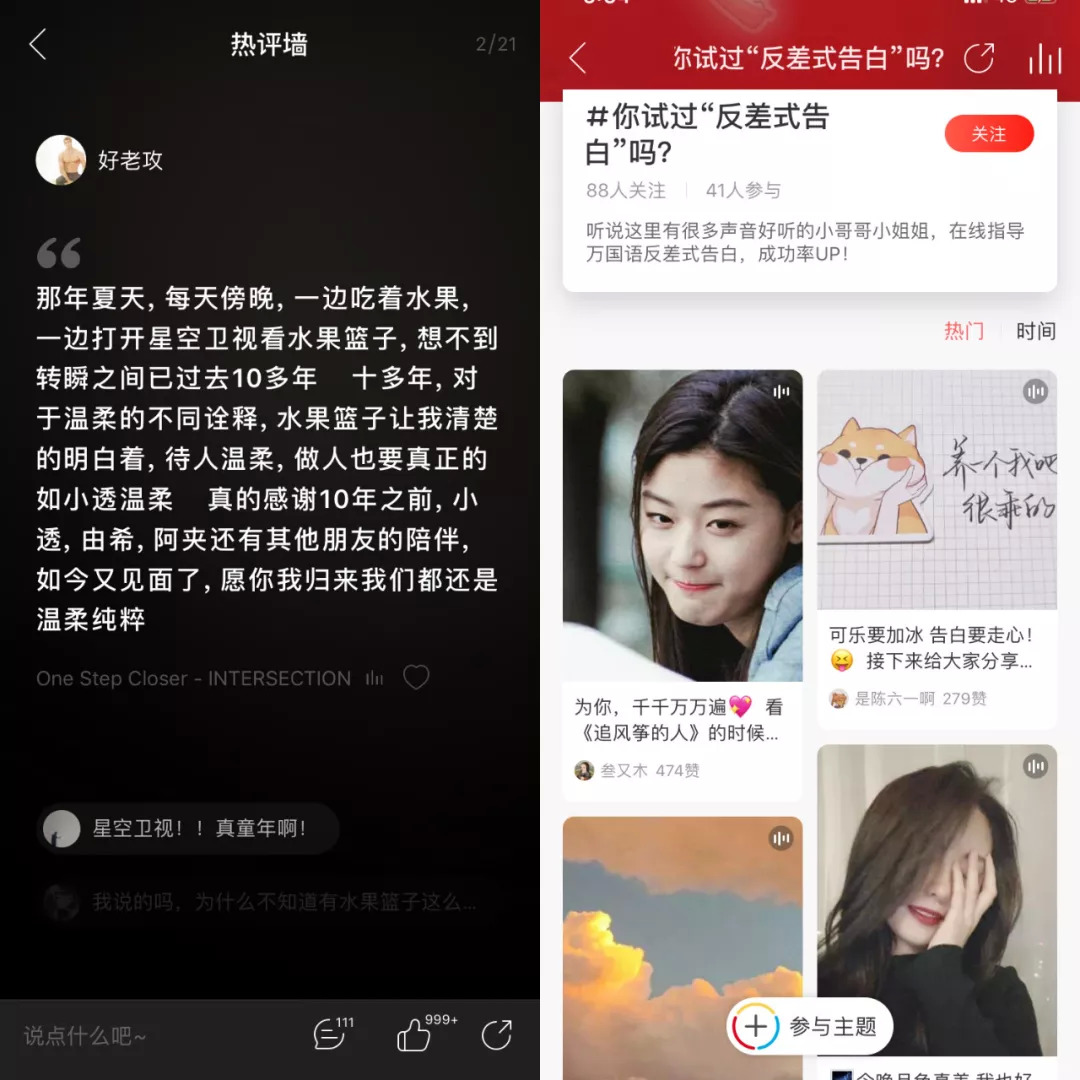Open the post with woman covering face
This screenshot has width=1080, height=1080.
coord(936,900)
